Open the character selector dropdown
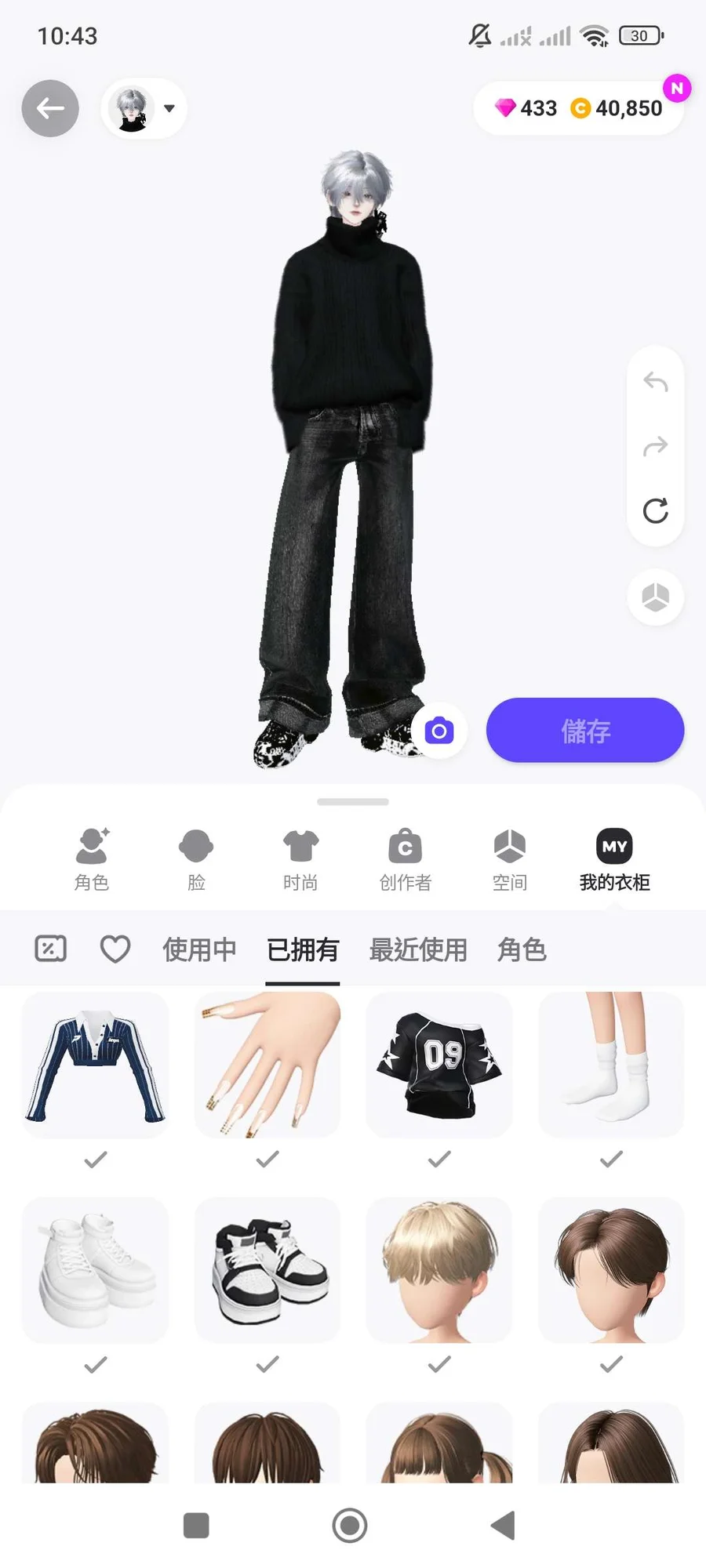This screenshot has width=706, height=1568. click(x=144, y=108)
